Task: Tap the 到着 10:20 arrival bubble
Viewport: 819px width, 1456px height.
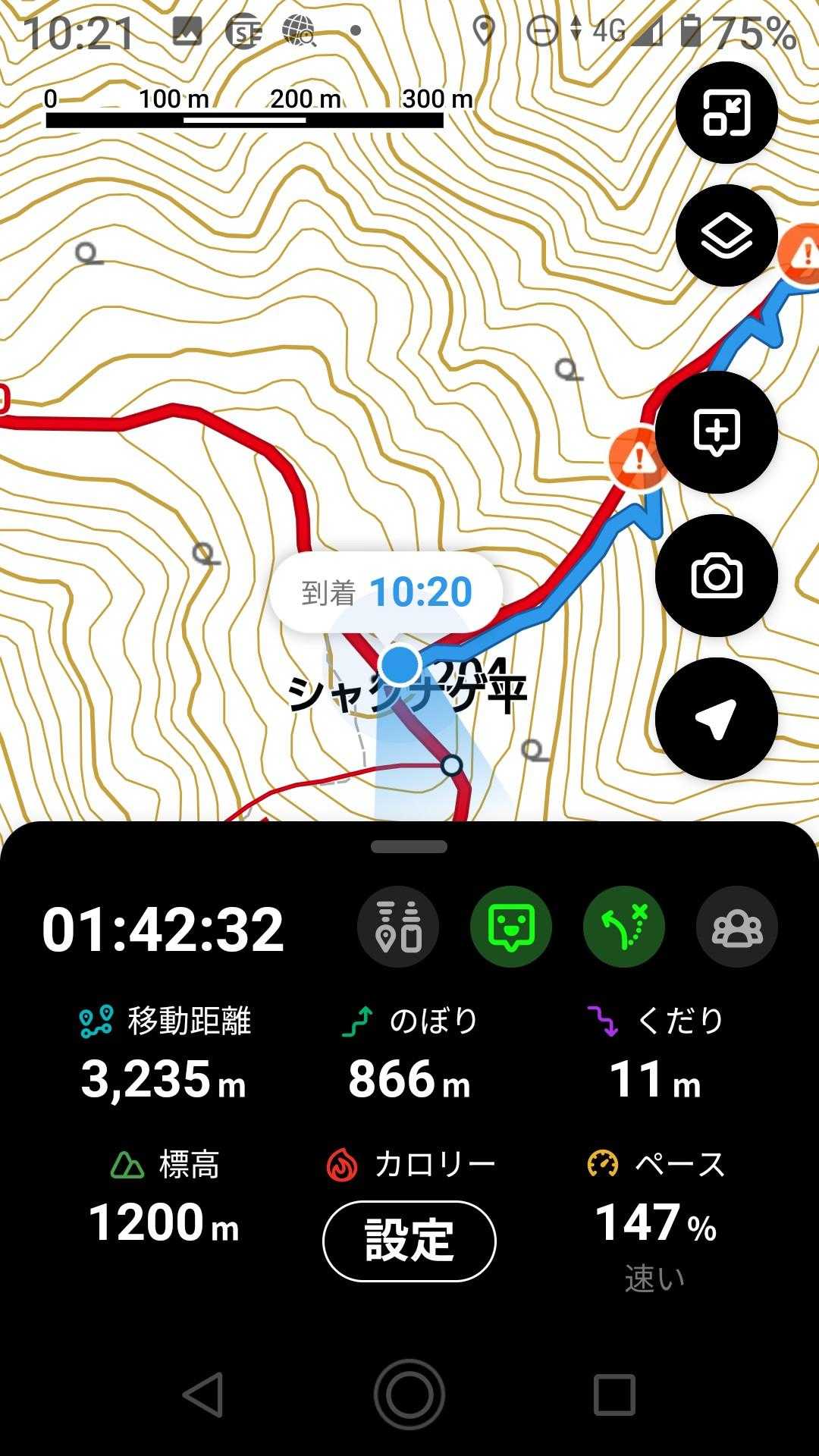Action: point(387,592)
